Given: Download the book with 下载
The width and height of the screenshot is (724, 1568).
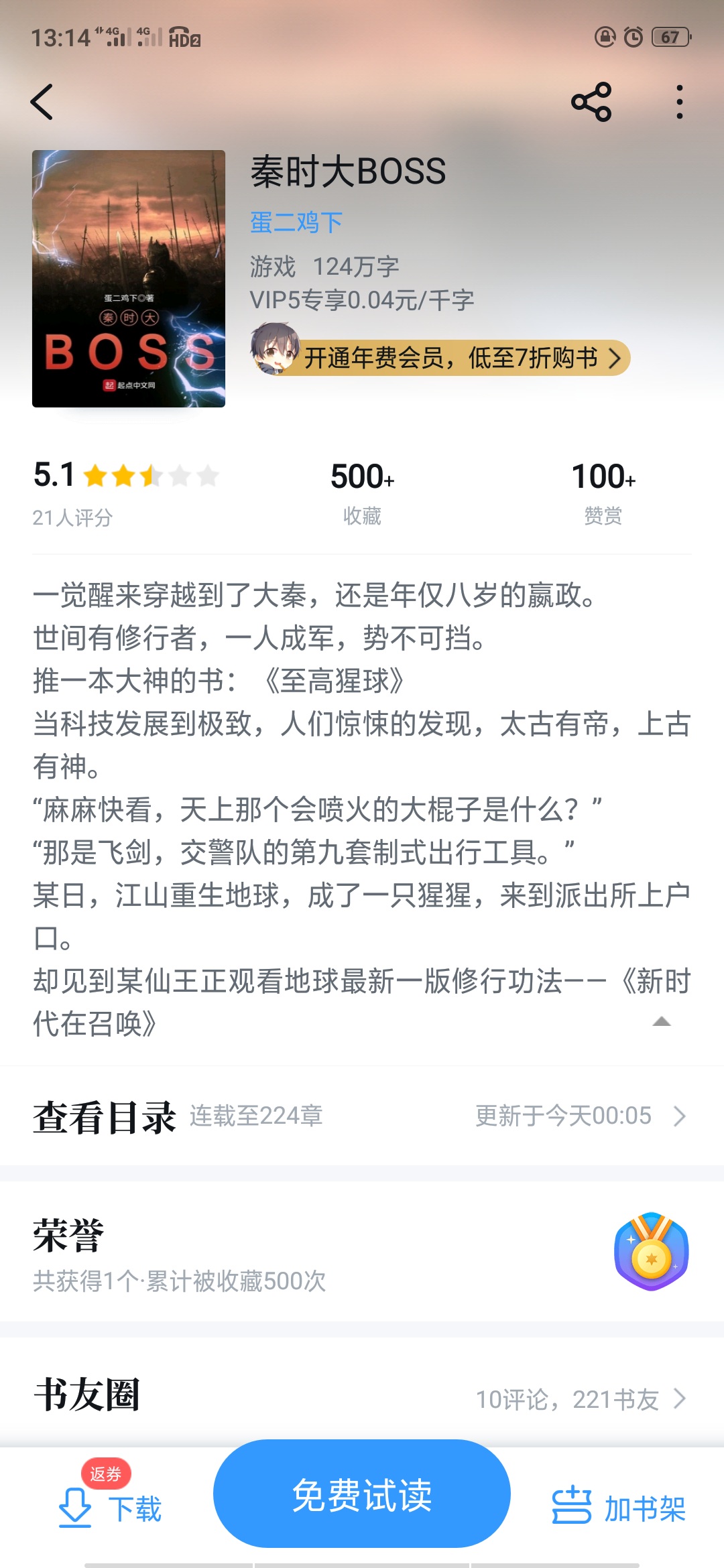Looking at the screenshot, I should [111, 1508].
